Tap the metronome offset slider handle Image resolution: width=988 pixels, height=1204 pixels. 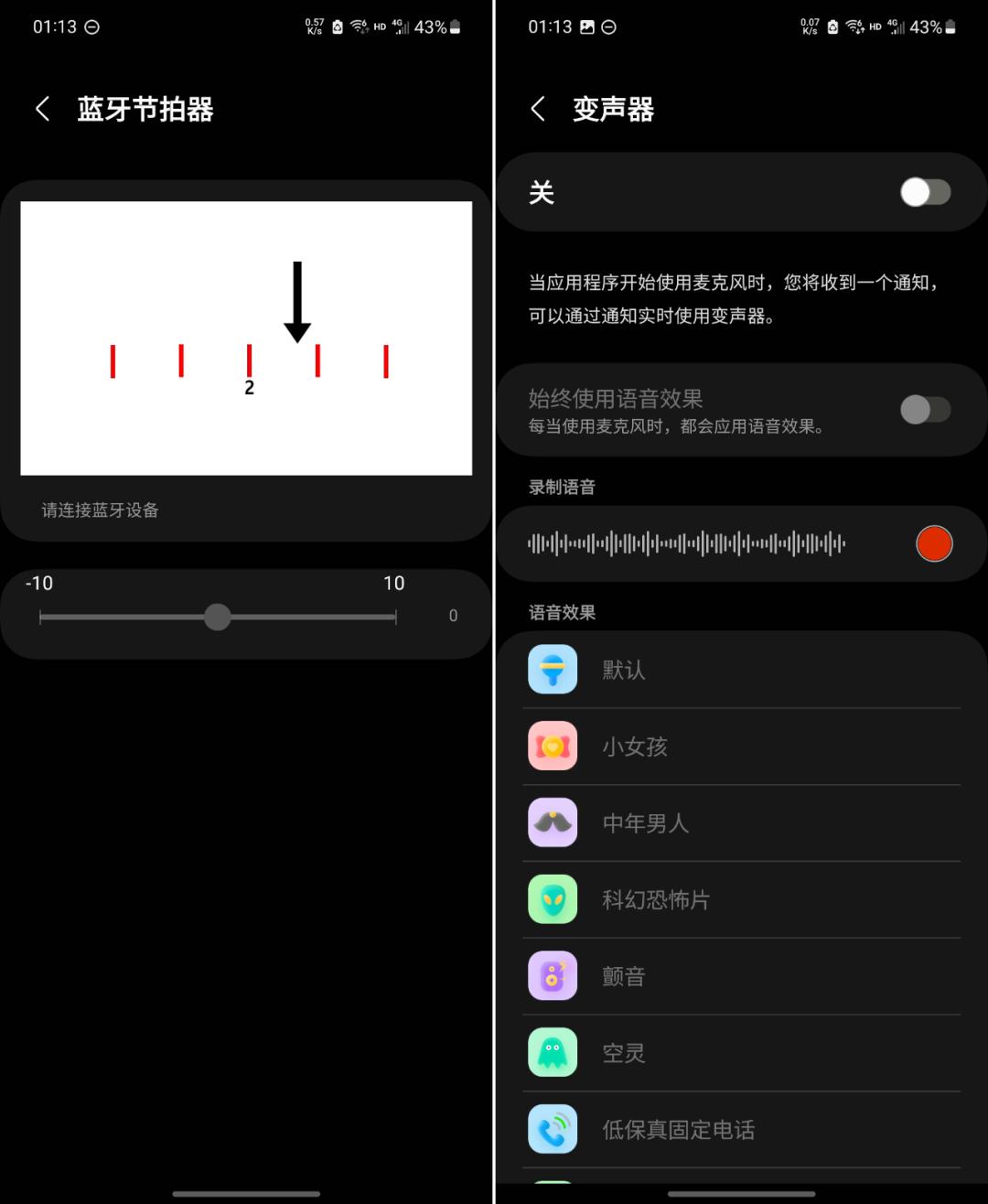(217, 617)
